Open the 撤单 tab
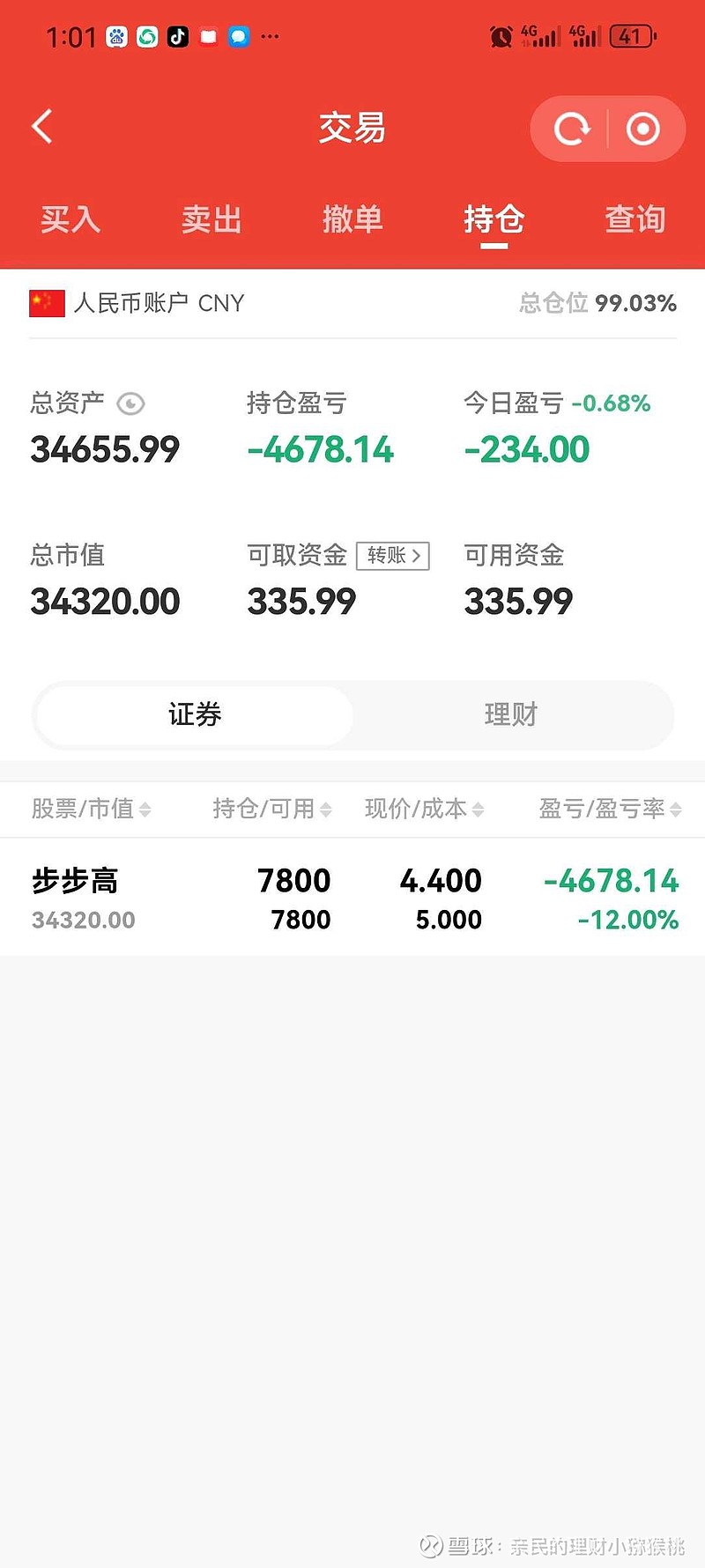Image resolution: width=705 pixels, height=1568 pixels. tap(352, 219)
